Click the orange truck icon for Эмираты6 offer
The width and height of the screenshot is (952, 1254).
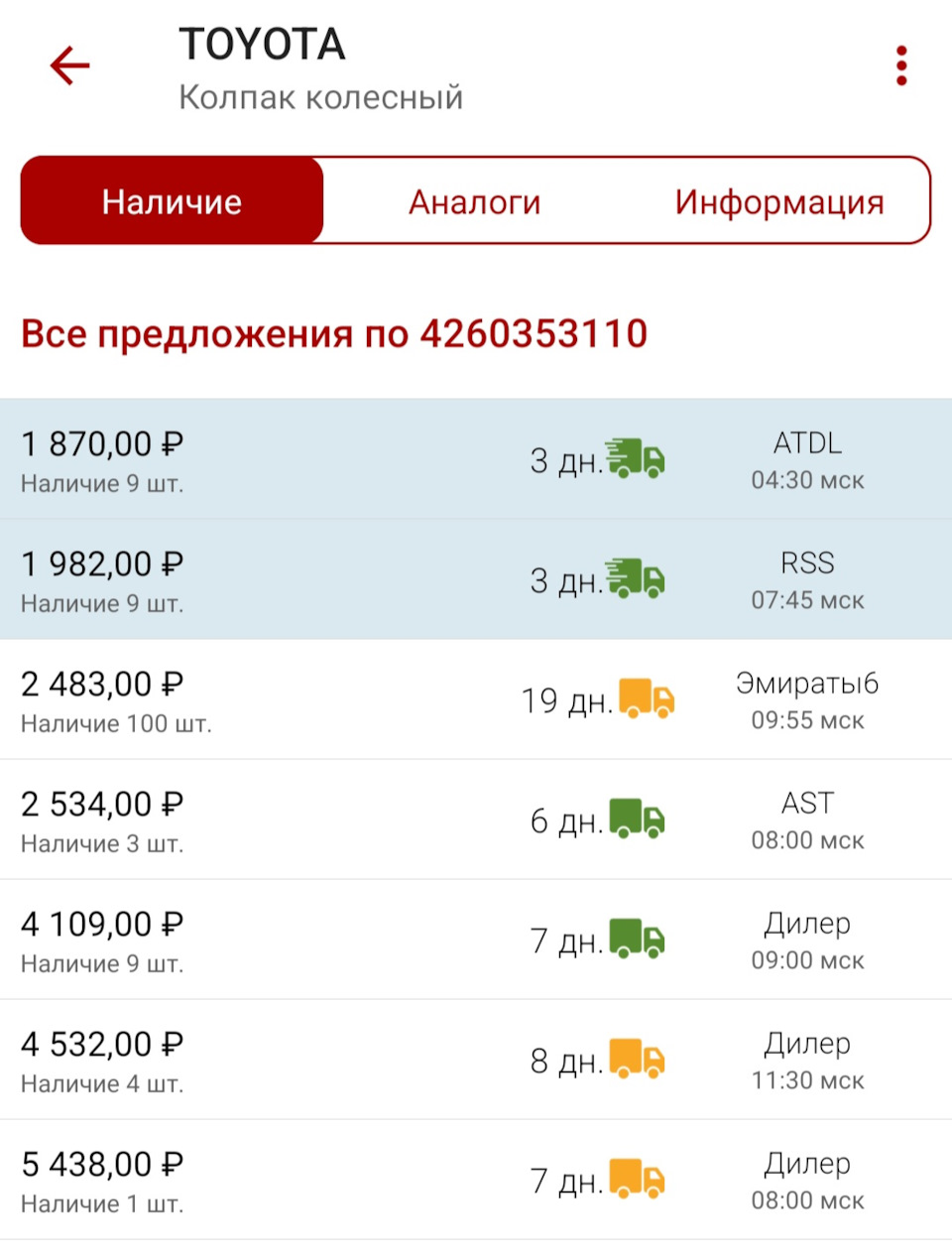point(646,700)
